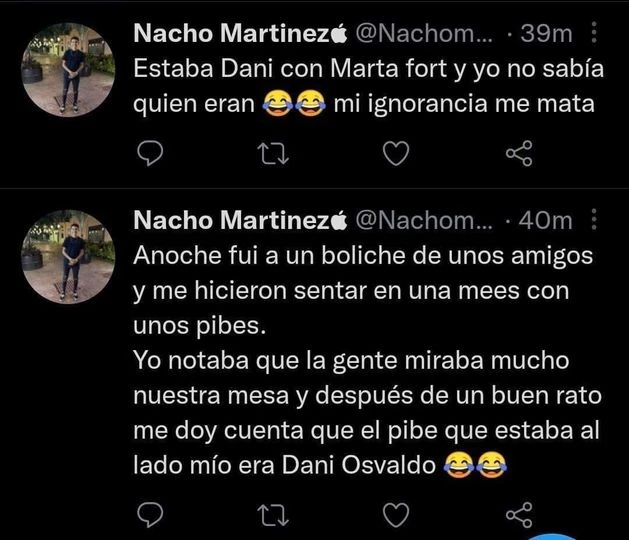
Task: Retweet the tweet about Marta Fort
Action: tap(272, 153)
